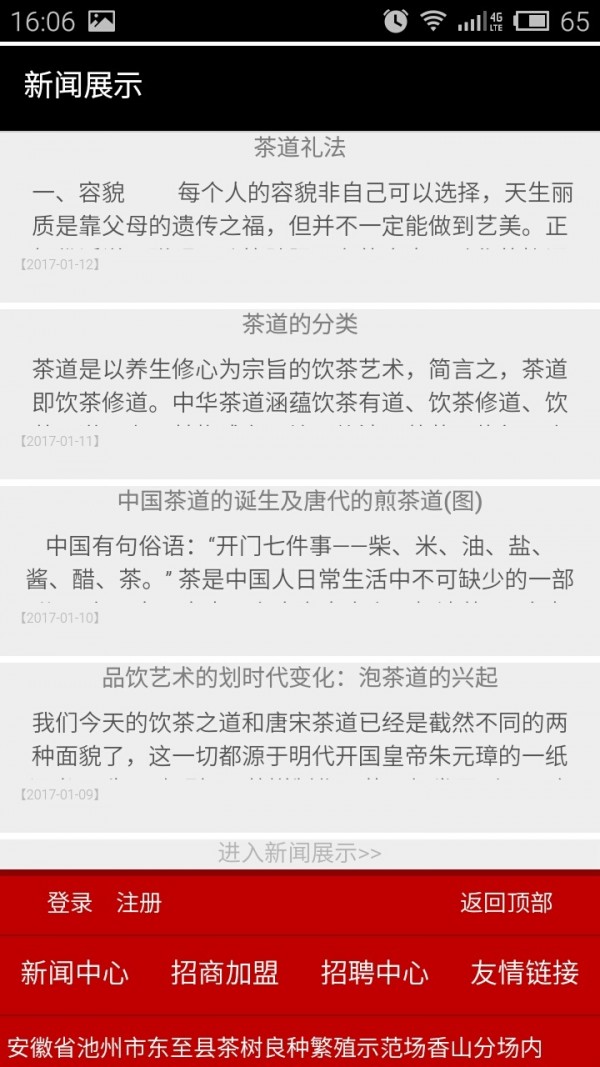
Task: Tap 登录 to sign in
Action: point(70,903)
